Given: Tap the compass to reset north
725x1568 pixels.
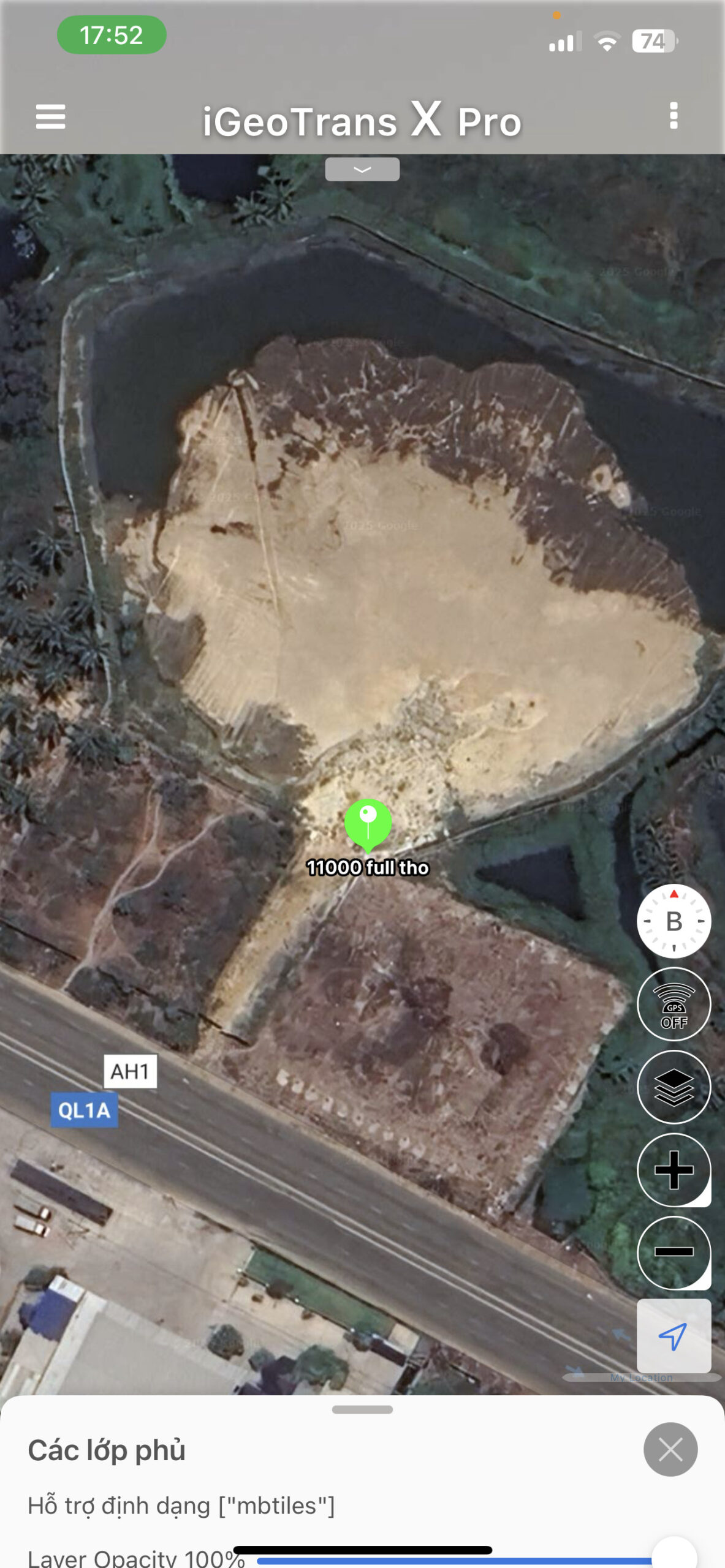Looking at the screenshot, I should (x=674, y=921).
